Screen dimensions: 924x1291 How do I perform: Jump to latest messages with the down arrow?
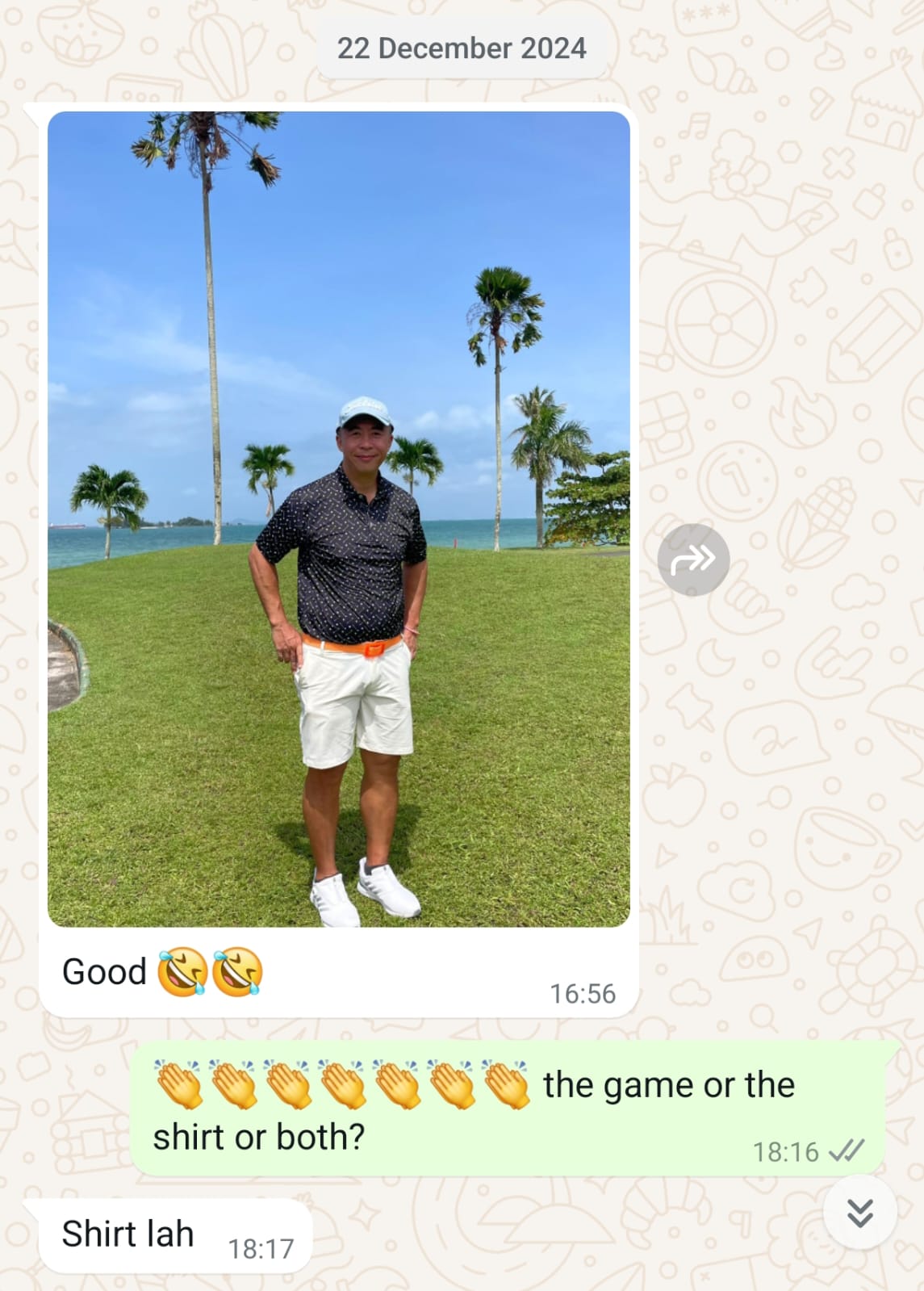coord(859,1213)
